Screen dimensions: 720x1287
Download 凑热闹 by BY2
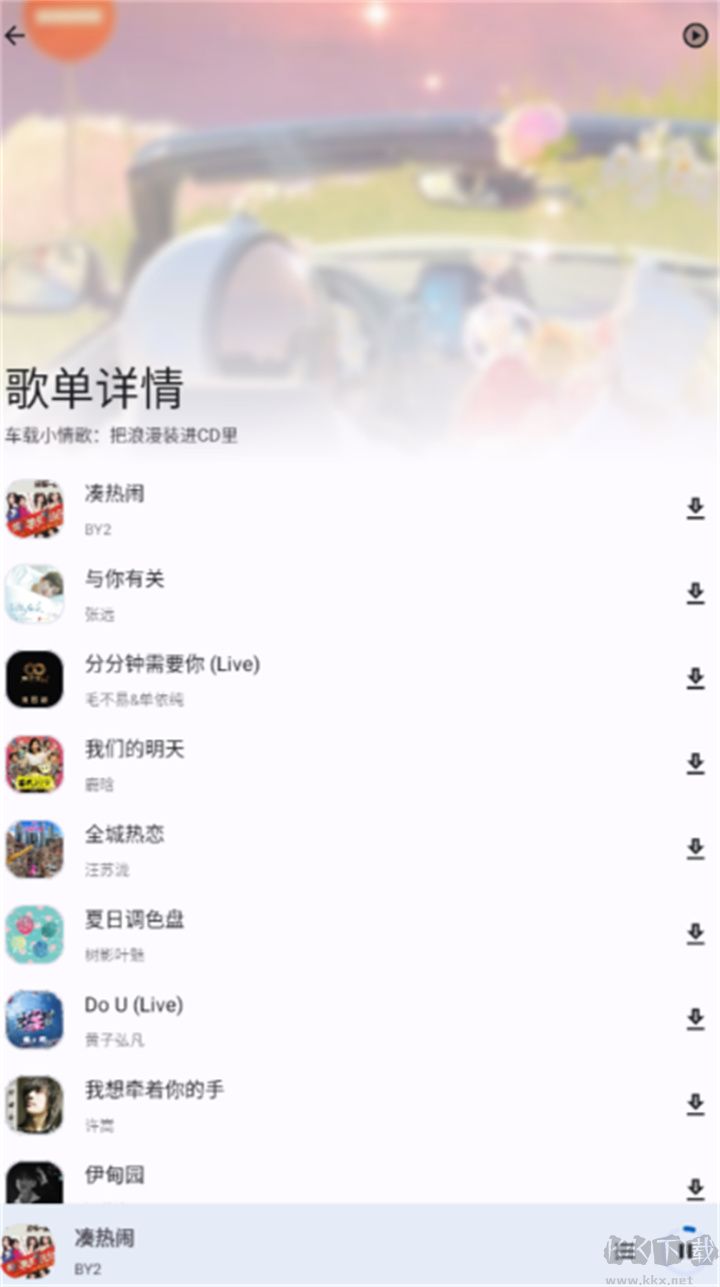pyautogui.click(x=695, y=508)
